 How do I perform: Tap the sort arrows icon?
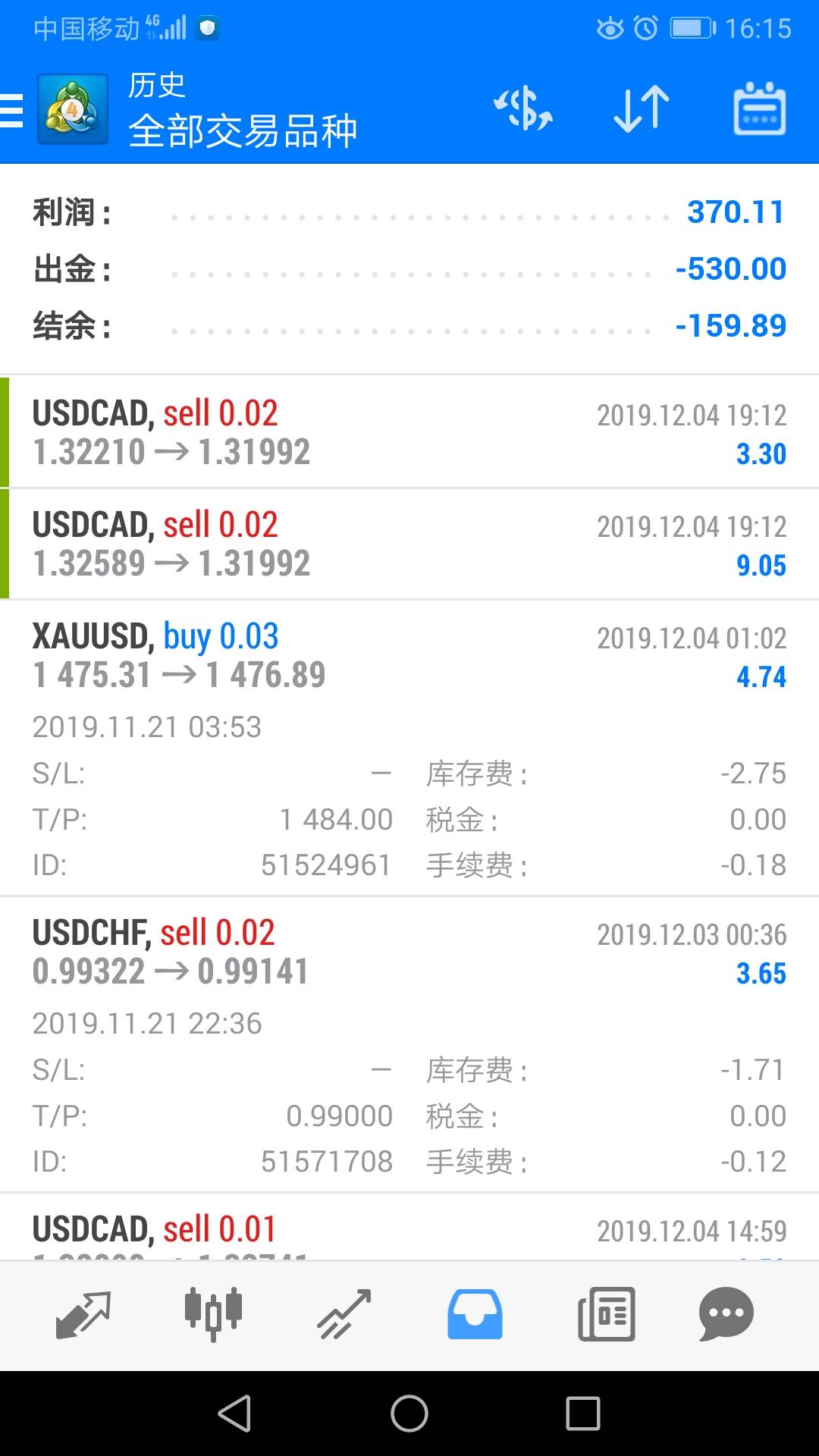pos(642,108)
